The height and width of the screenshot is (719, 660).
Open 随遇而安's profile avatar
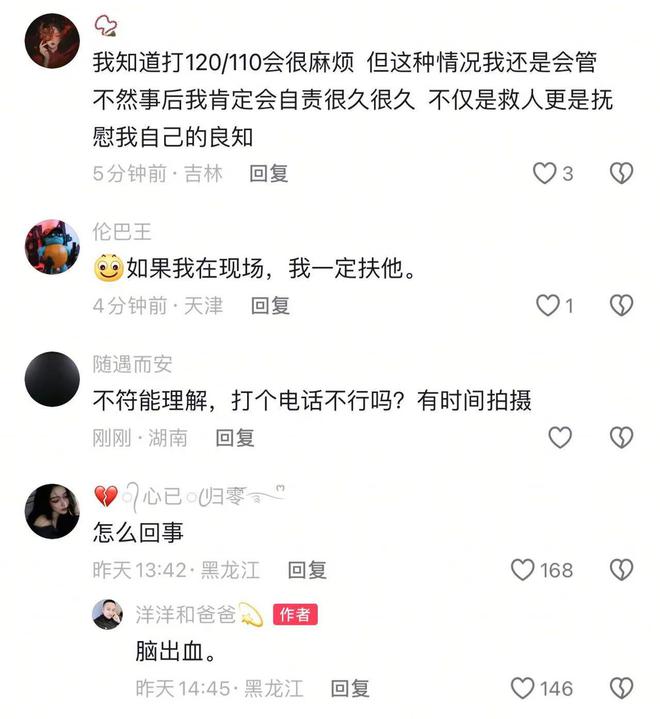pyautogui.click(x=52, y=379)
